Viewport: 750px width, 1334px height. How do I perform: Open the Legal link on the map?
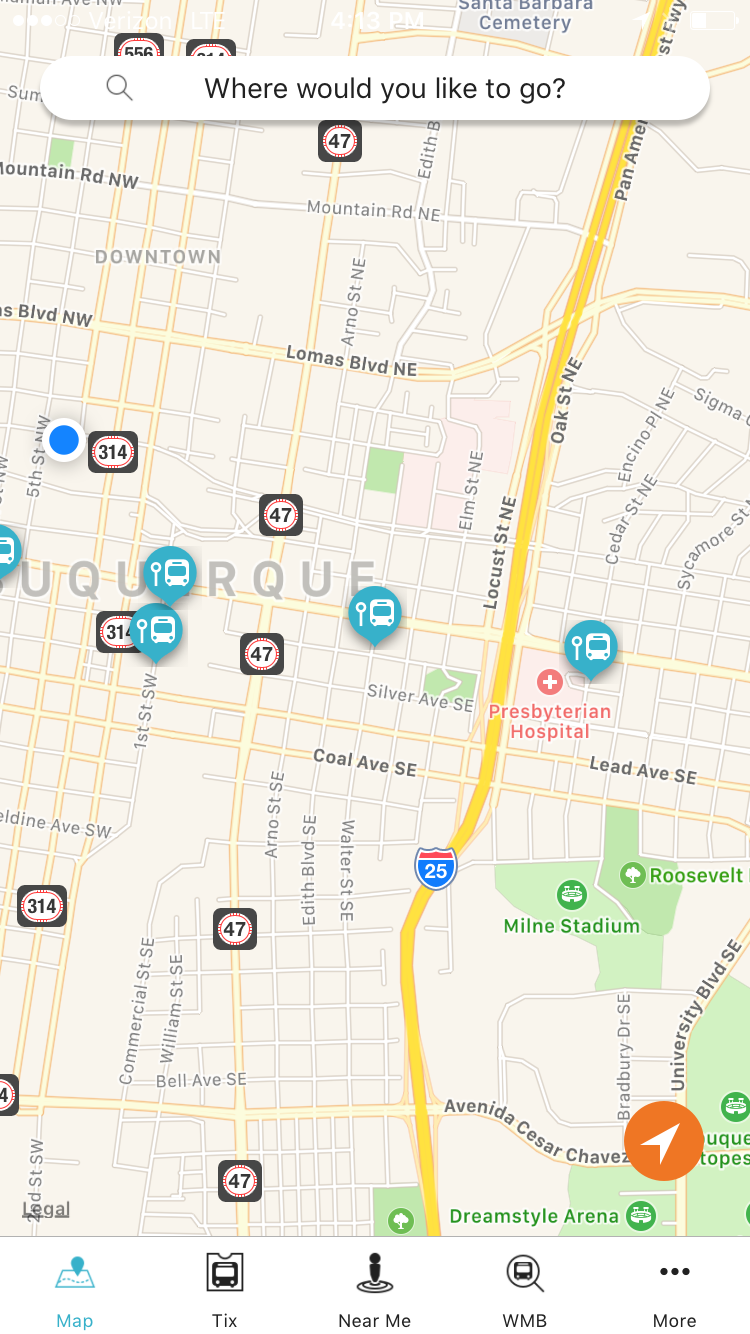46,1209
